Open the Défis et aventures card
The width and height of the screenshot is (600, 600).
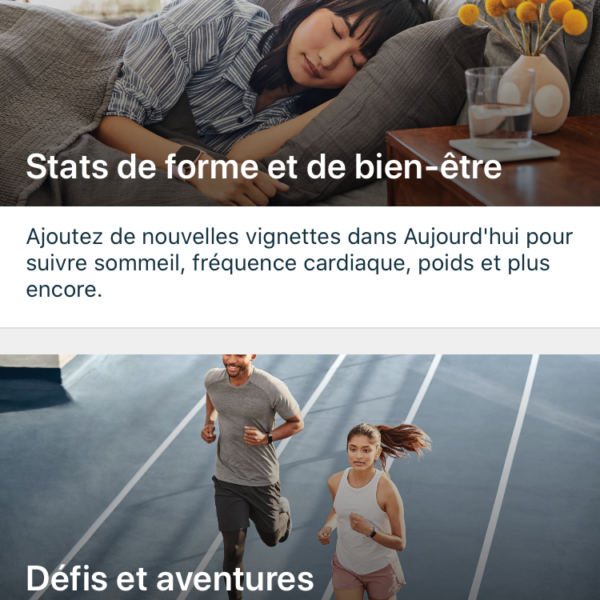(x=300, y=480)
